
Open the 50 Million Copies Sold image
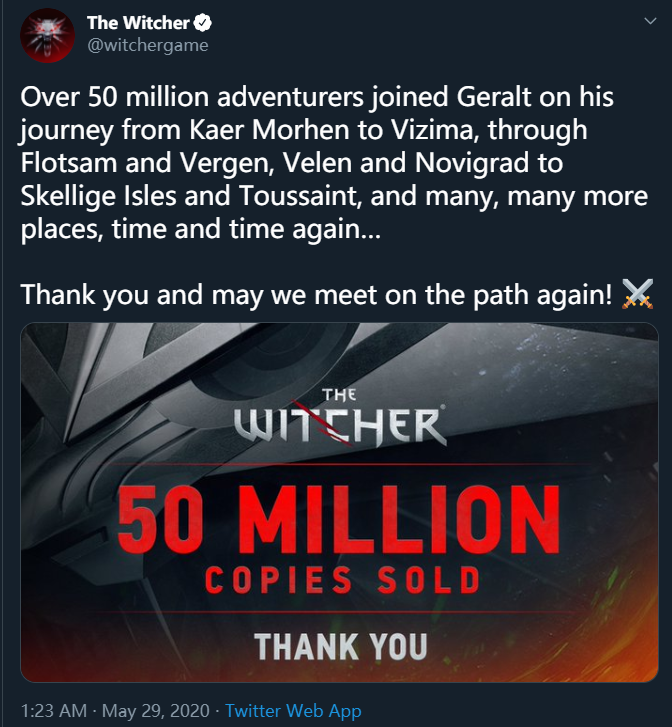(340, 502)
